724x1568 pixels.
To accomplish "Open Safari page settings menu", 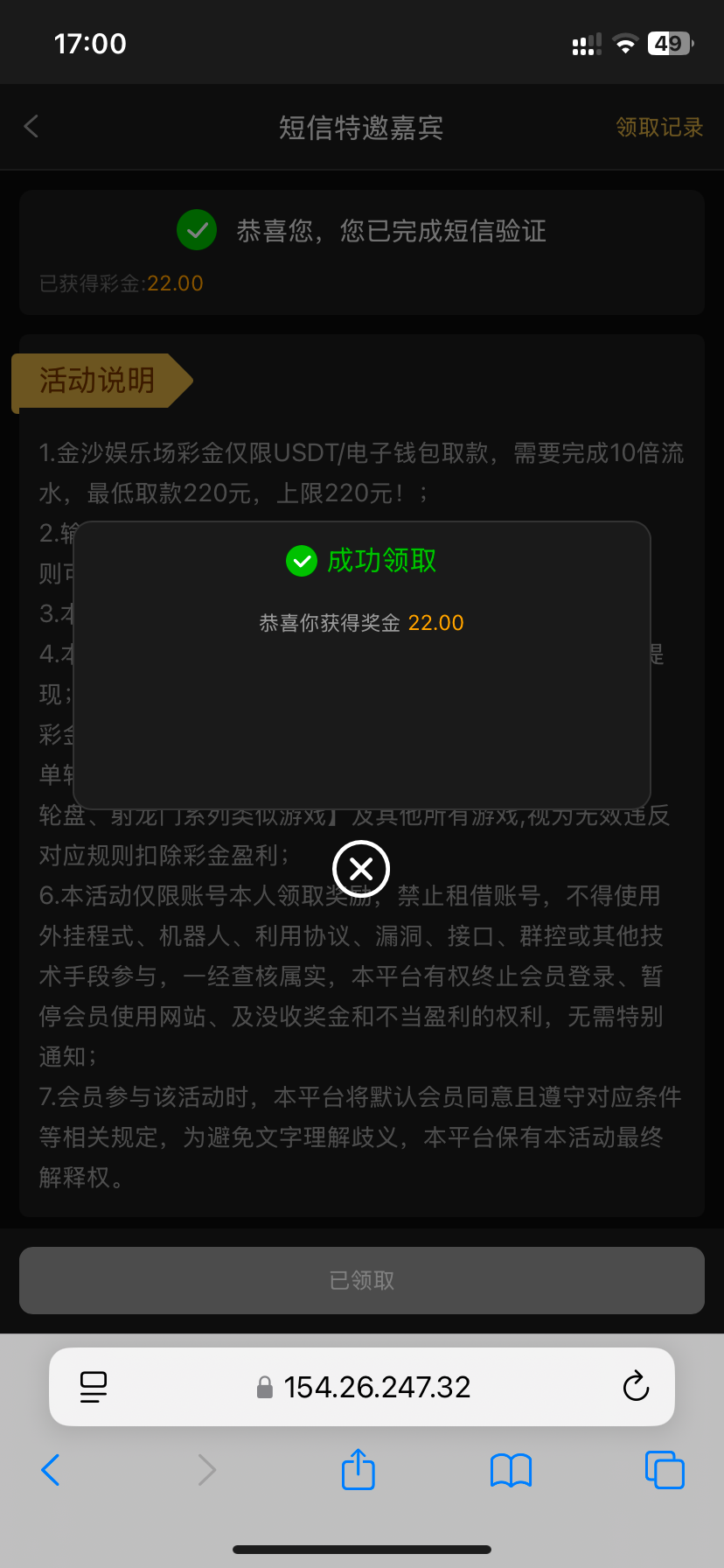I will pyautogui.click(x=94, y=1387).
